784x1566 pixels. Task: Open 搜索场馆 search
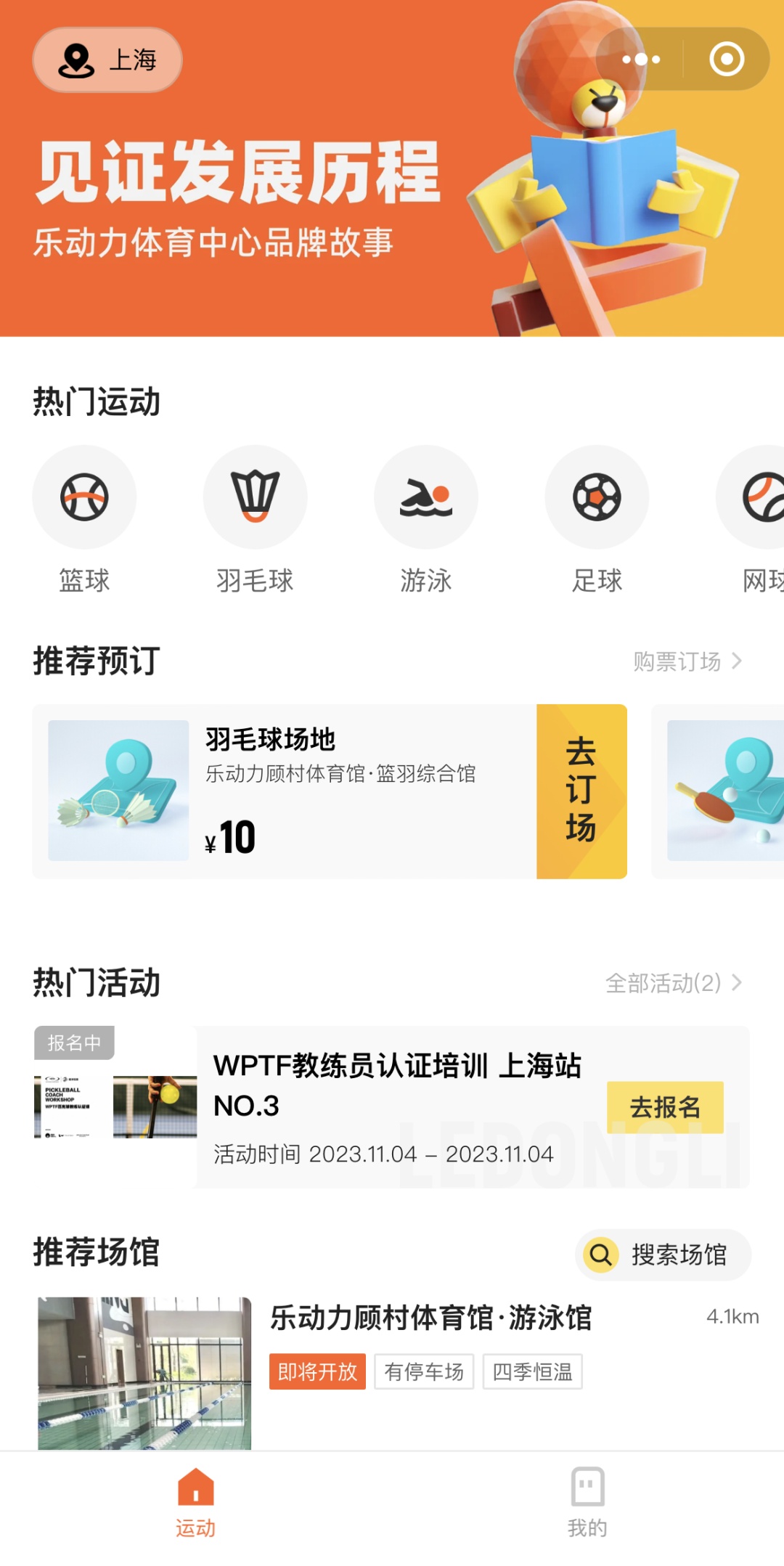[x=663, y=1255]
